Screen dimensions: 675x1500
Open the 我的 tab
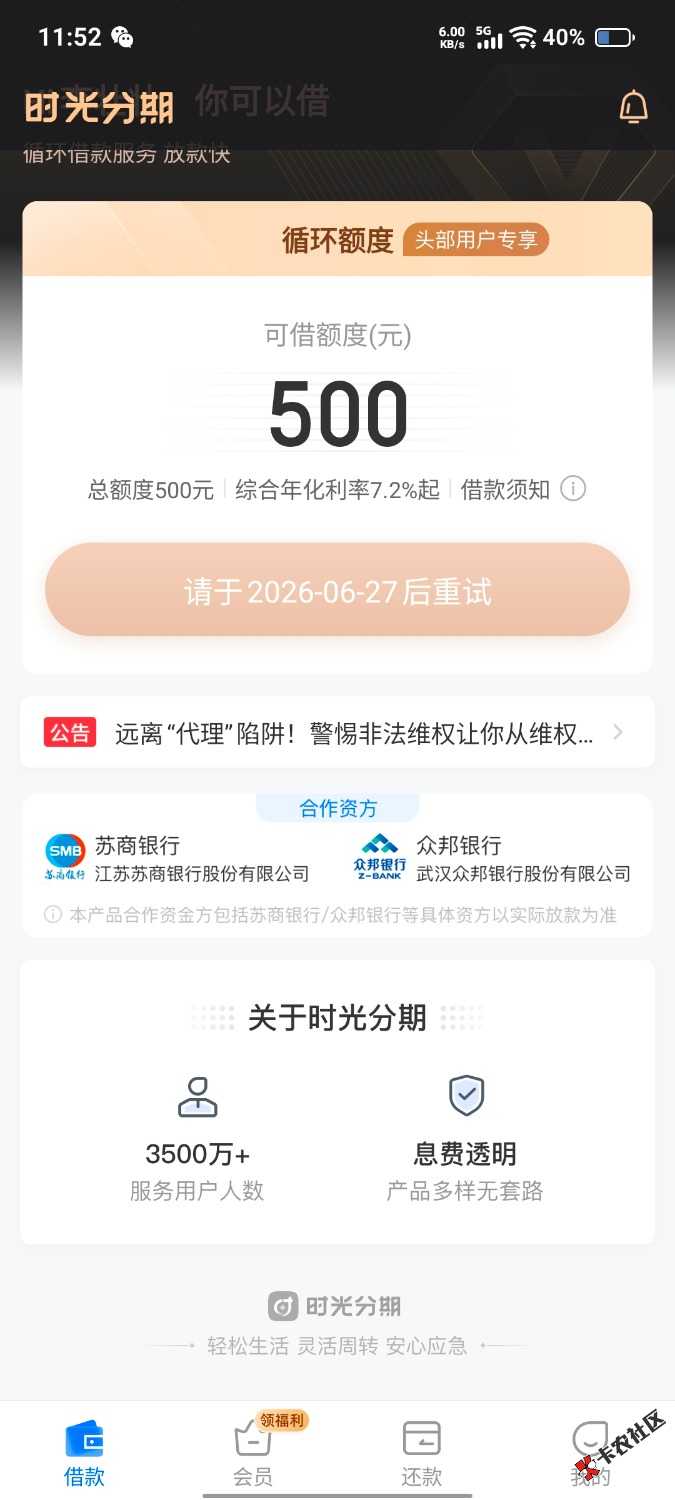point(590,1452)
